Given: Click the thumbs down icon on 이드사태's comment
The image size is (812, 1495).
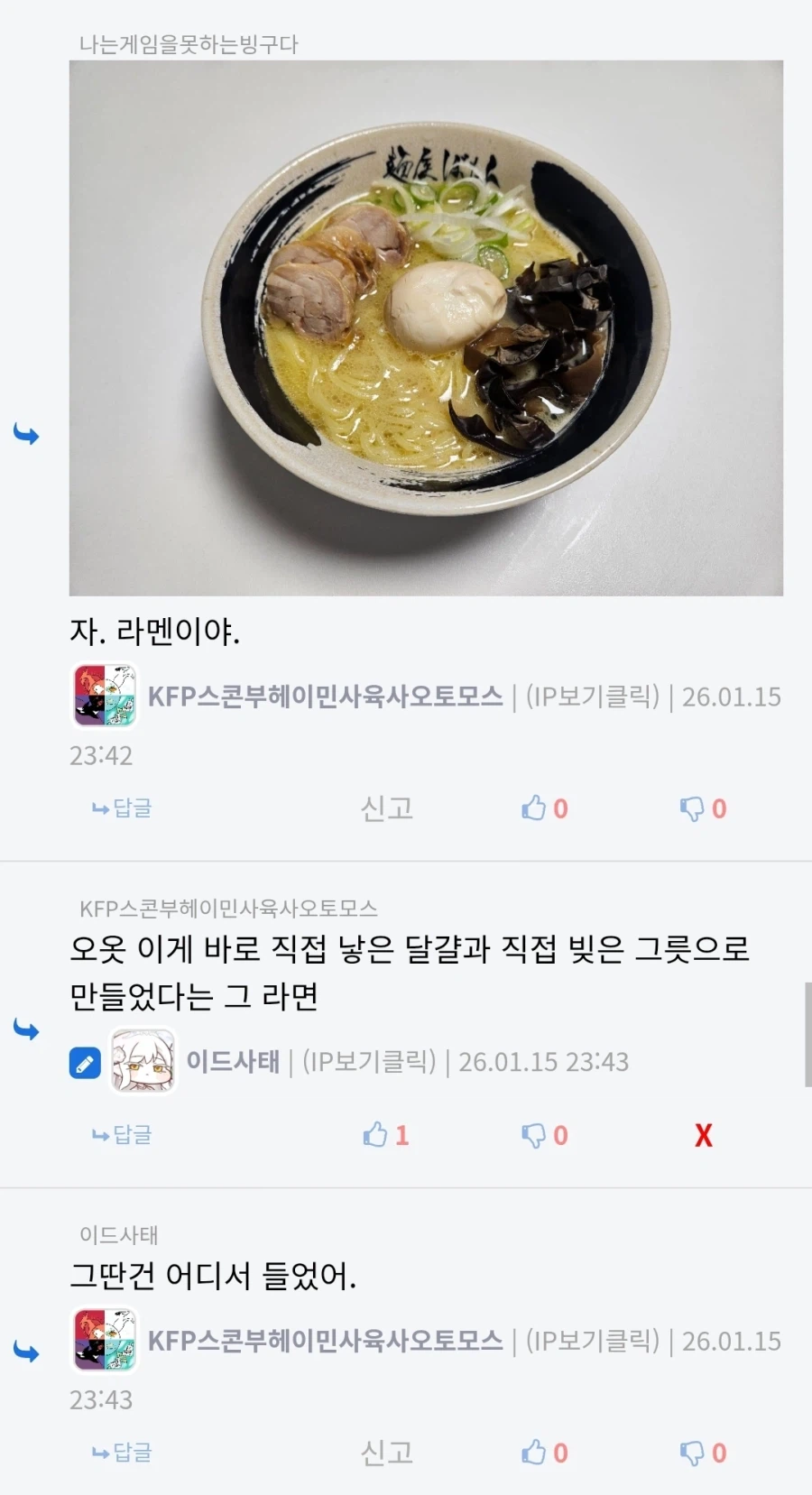Looking at the screenshot, I should coord(535,1135).
